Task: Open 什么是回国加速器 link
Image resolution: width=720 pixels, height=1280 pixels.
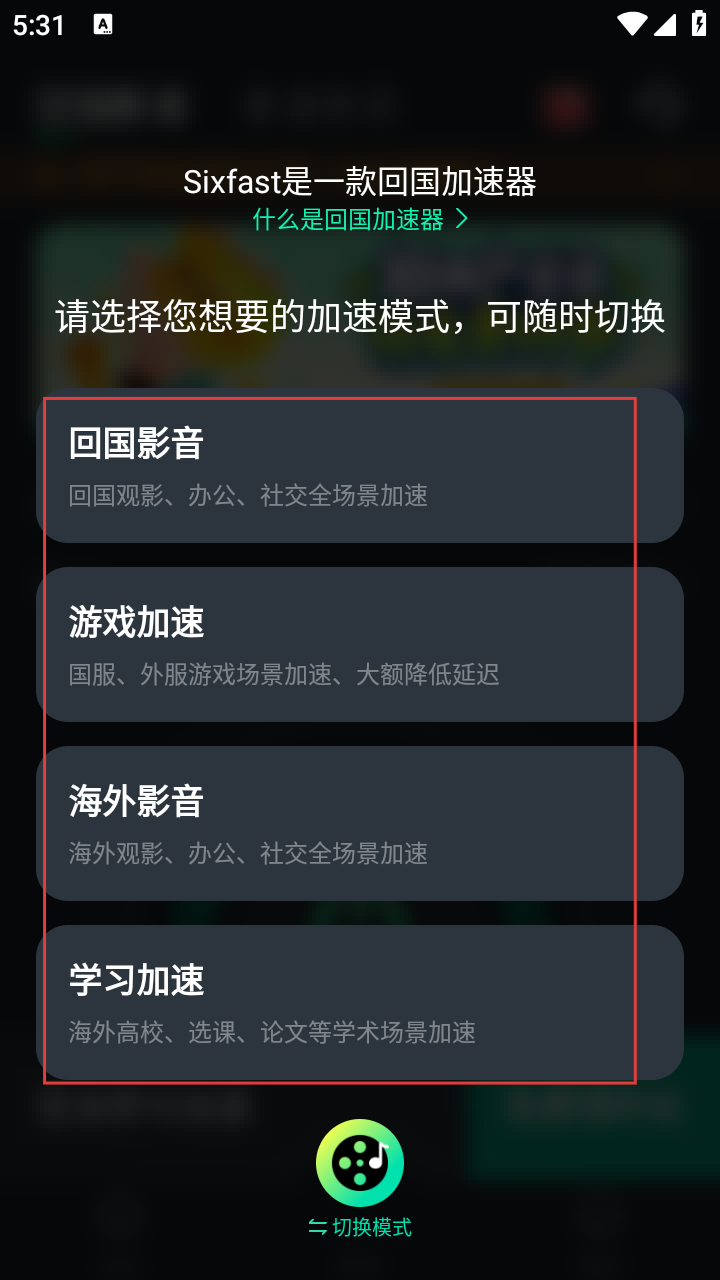Action: pyautogui.click(x=360, y=220)
